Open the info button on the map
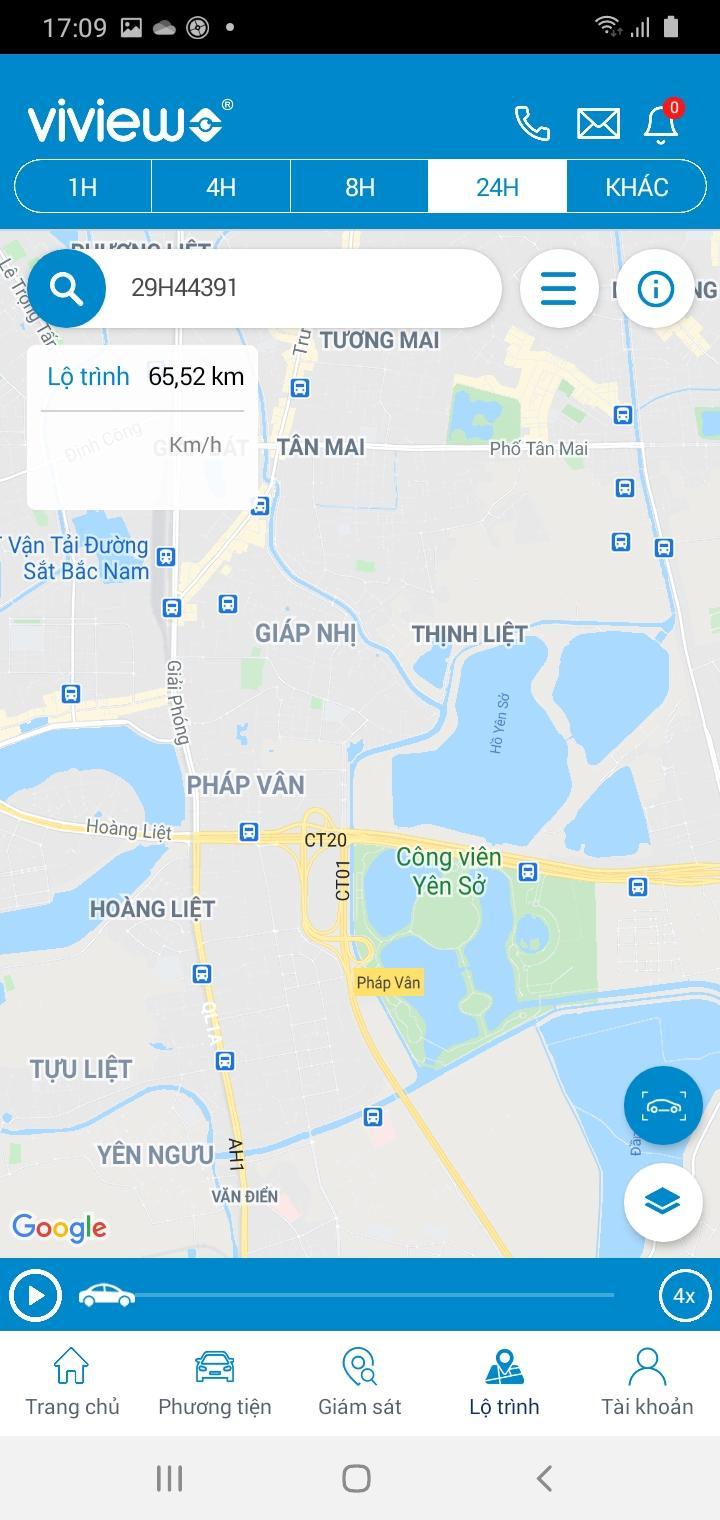This screenshot has width=720, height=1520. 656,289
